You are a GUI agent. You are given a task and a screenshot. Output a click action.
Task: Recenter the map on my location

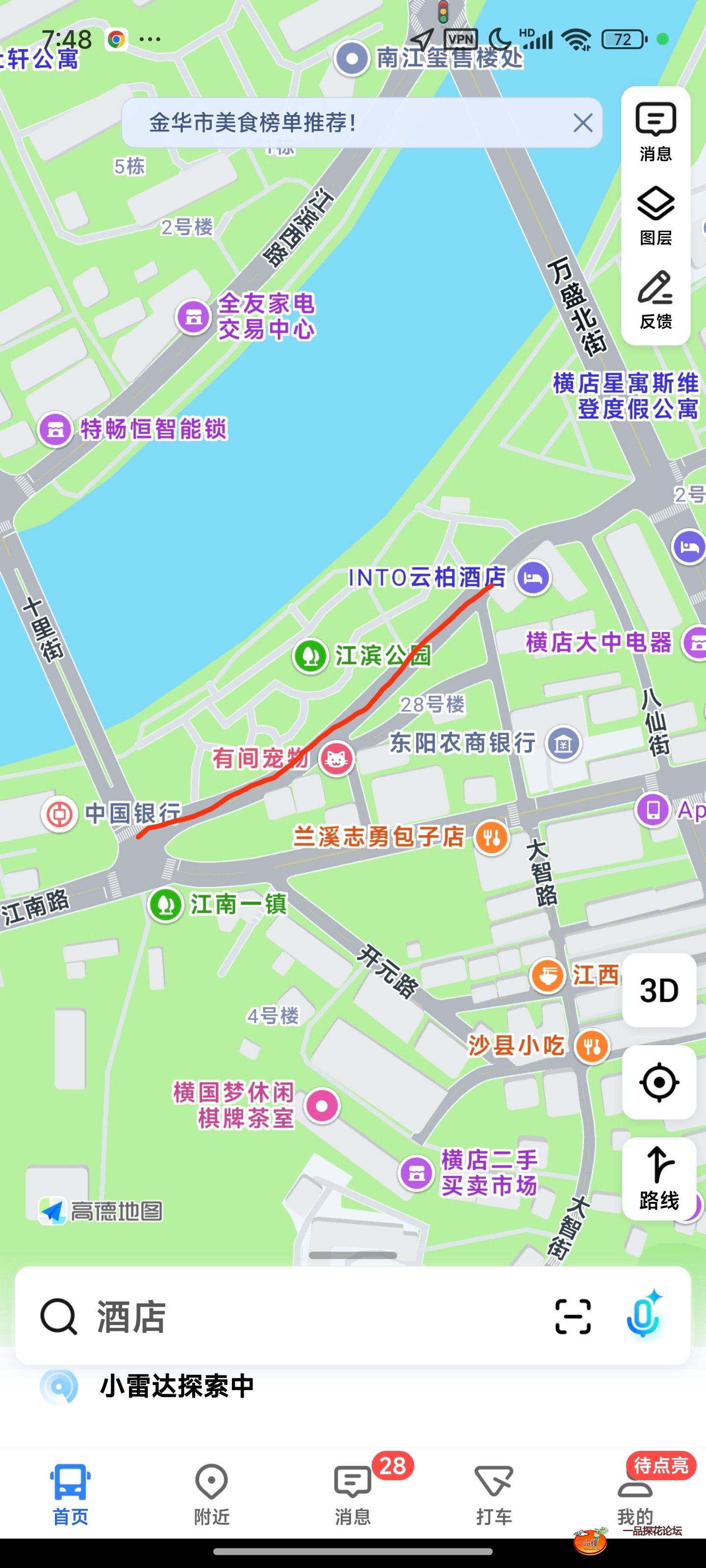pyautogui.click(x=658, y=1082)
